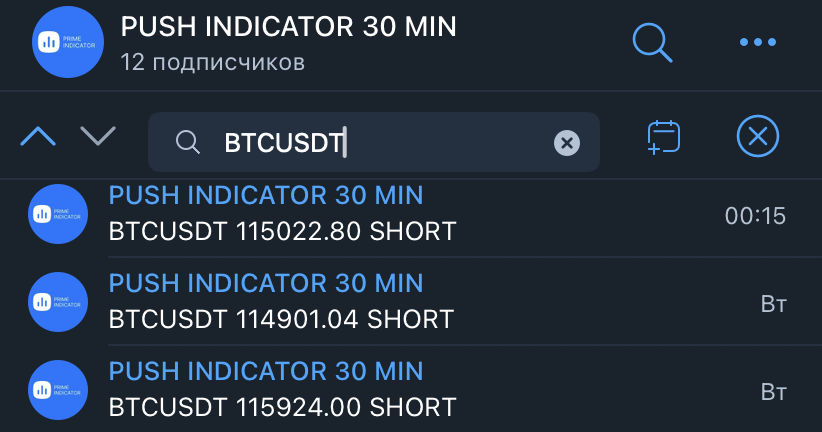
Task: Clear the BTCUSDT search text
Action: click(x=567, y=143)
